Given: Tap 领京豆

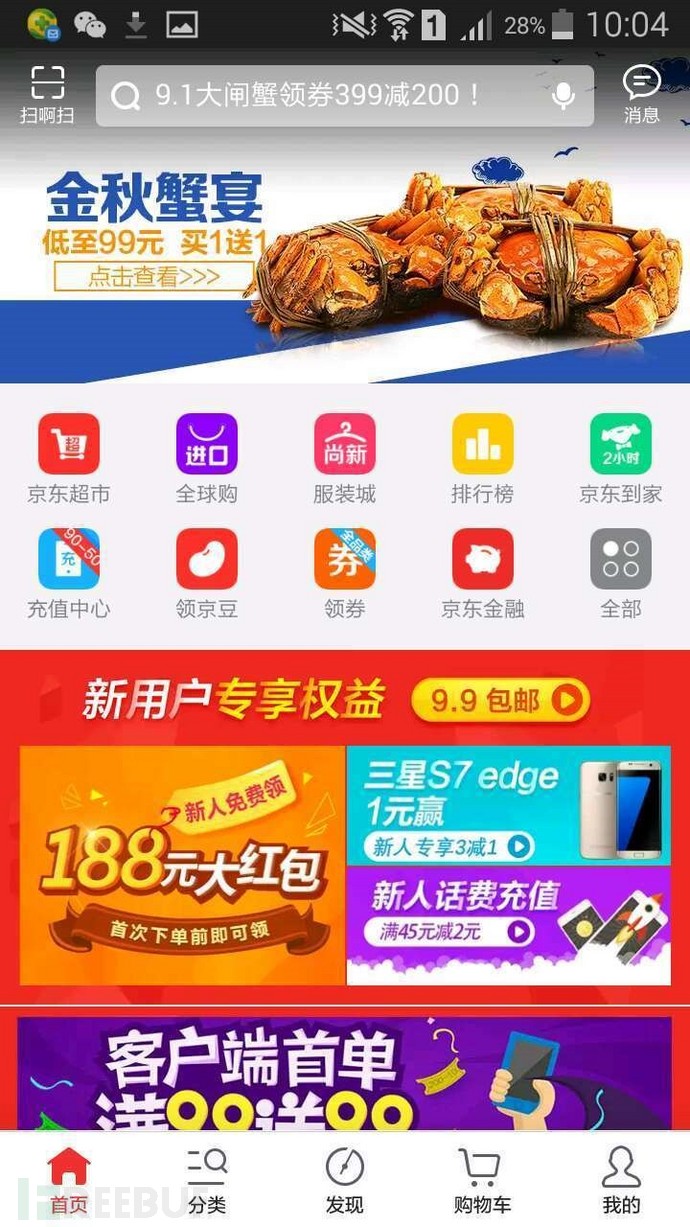Looking at the screenshot, I should click(x=207, y=573).
